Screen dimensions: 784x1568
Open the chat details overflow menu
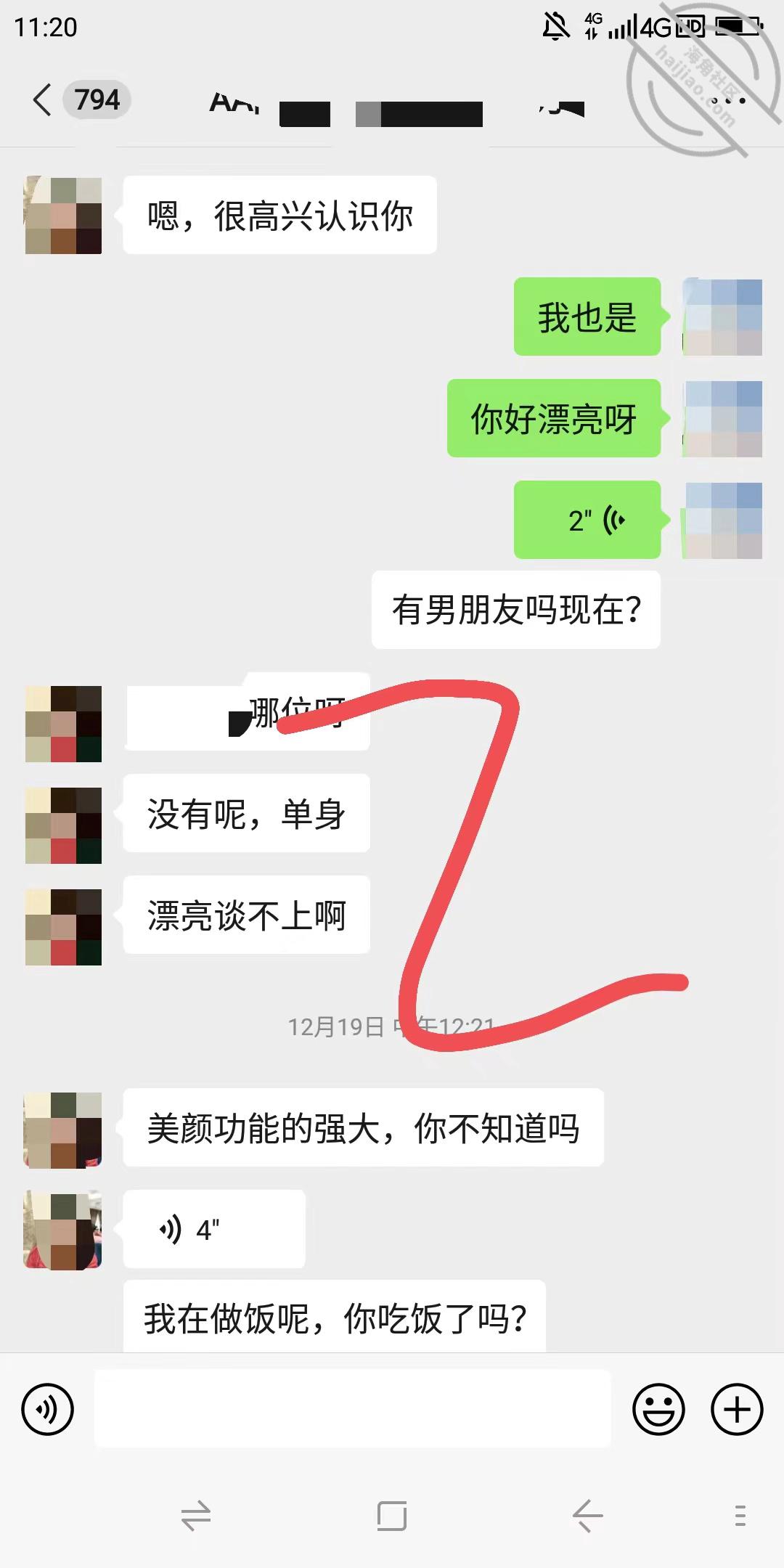726,100
